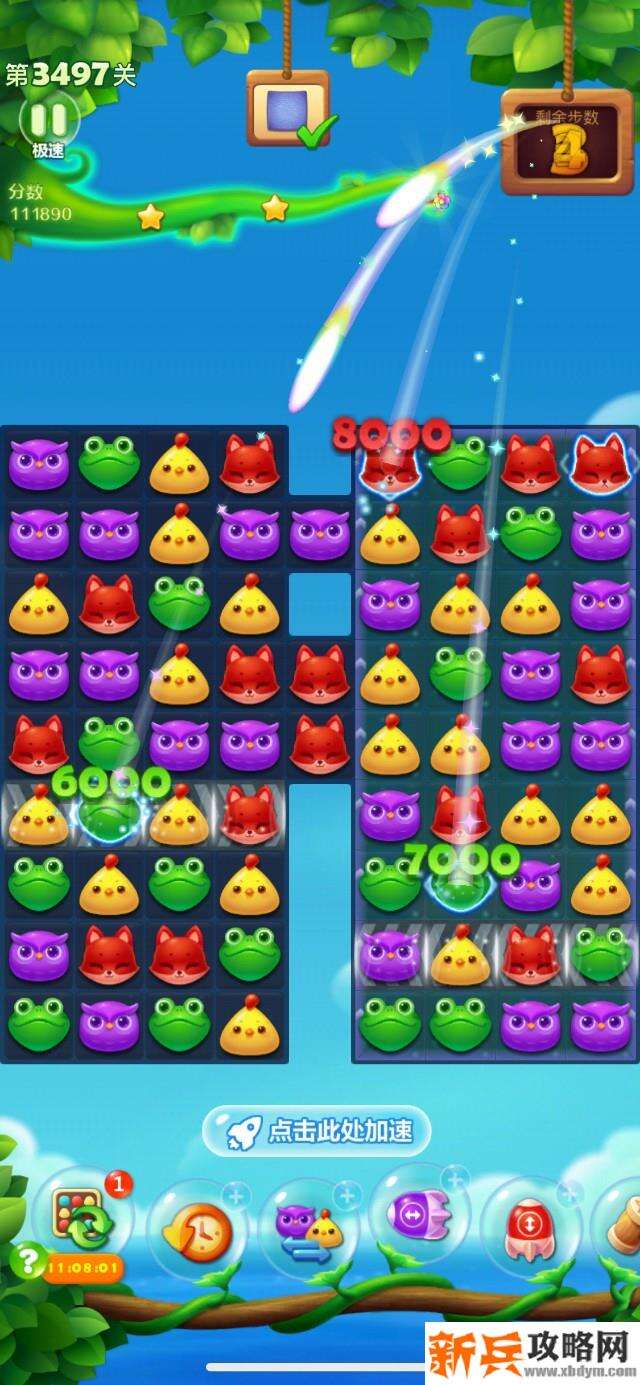Viewport: 640px width, 1385px height.
Task: Activate the undo clock booster
Action: (196, 1230)
